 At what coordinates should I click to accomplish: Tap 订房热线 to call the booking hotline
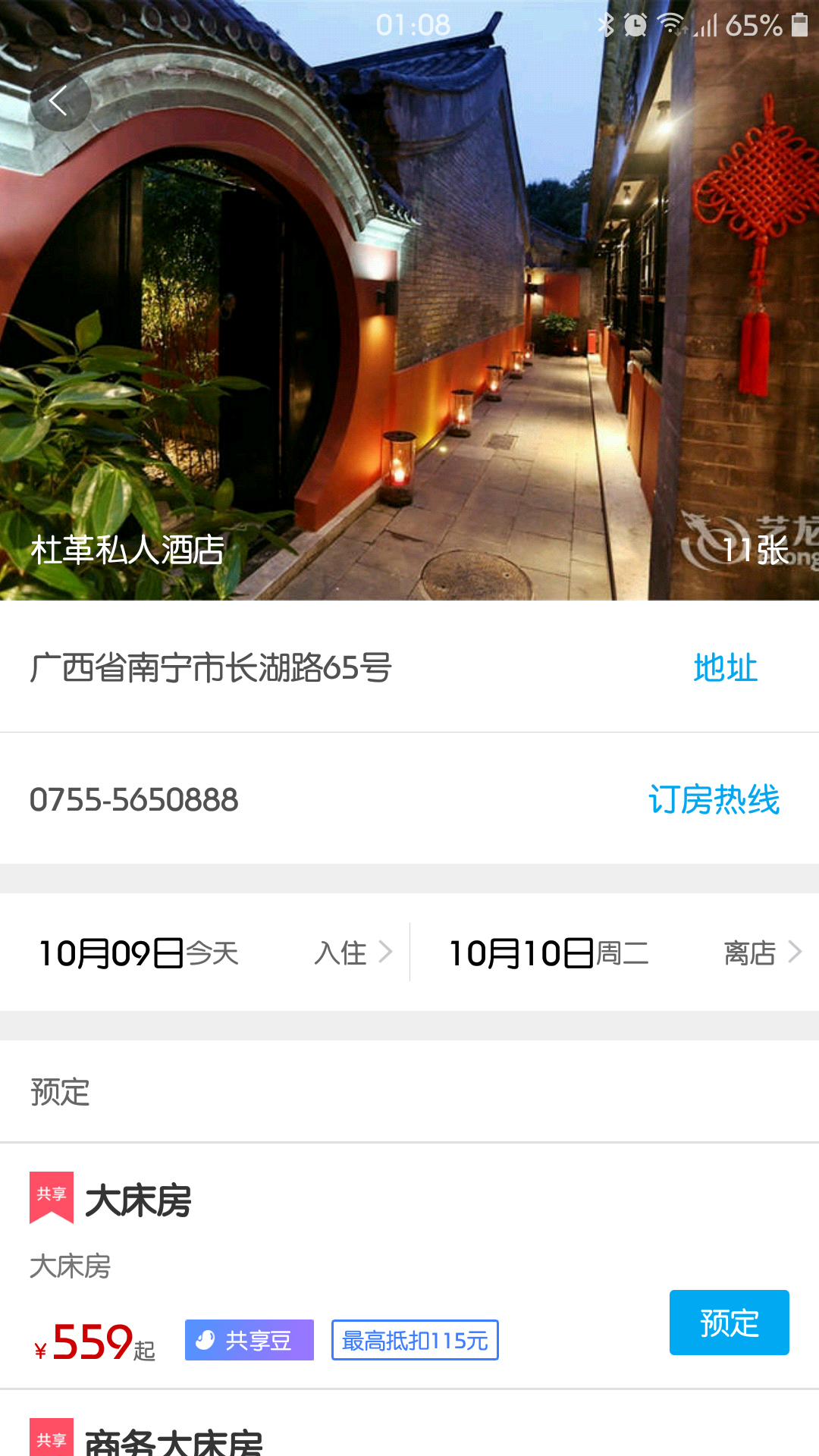pos(714,798)
